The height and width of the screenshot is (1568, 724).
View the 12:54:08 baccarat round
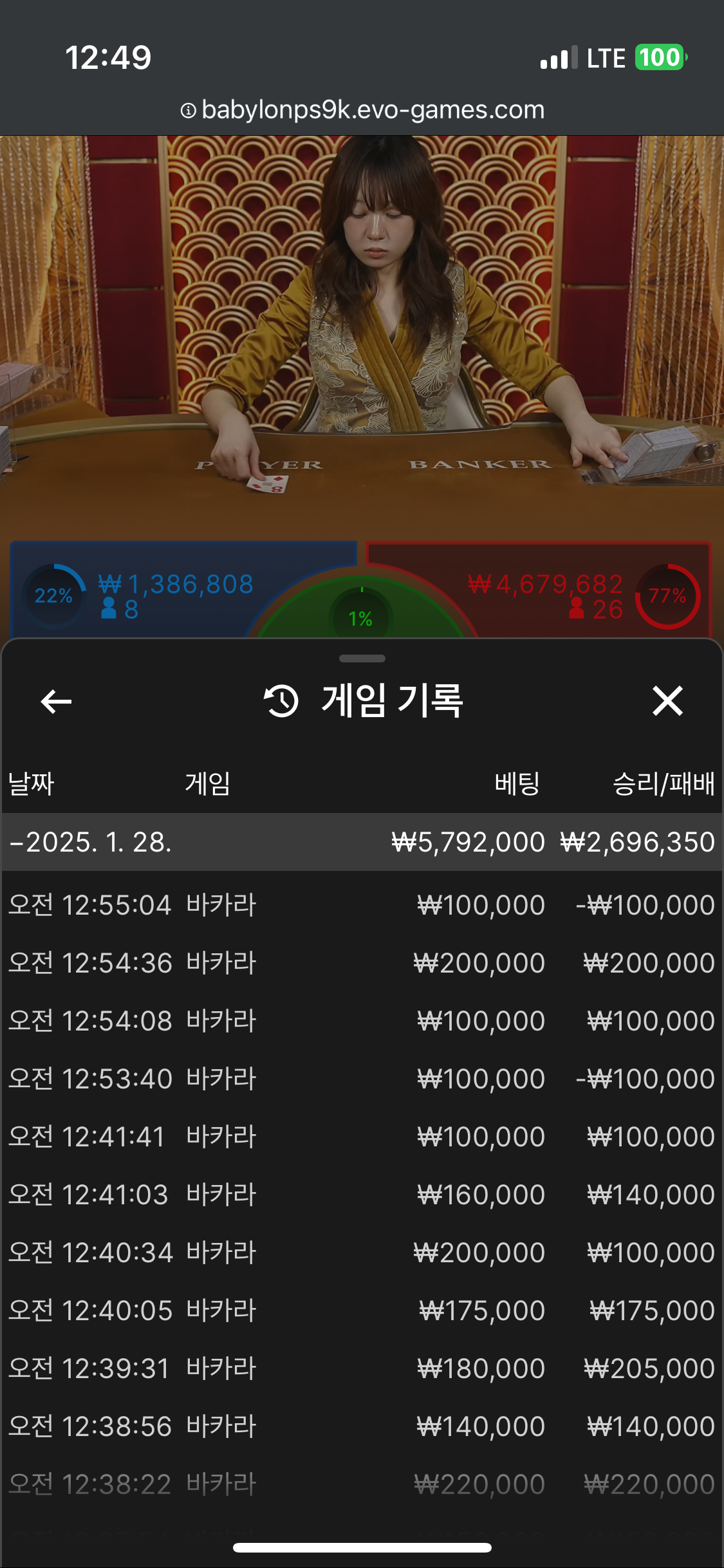[x=360, y=1021]
